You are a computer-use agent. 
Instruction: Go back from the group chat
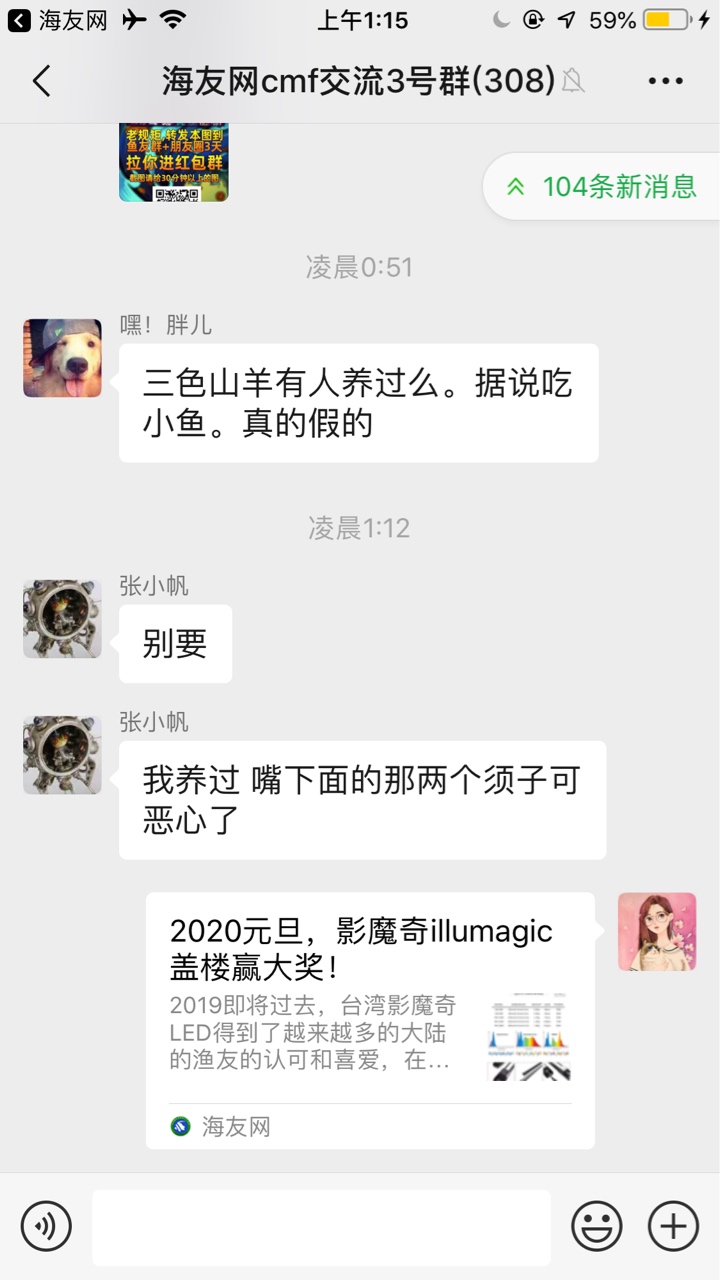pos(41,81)
